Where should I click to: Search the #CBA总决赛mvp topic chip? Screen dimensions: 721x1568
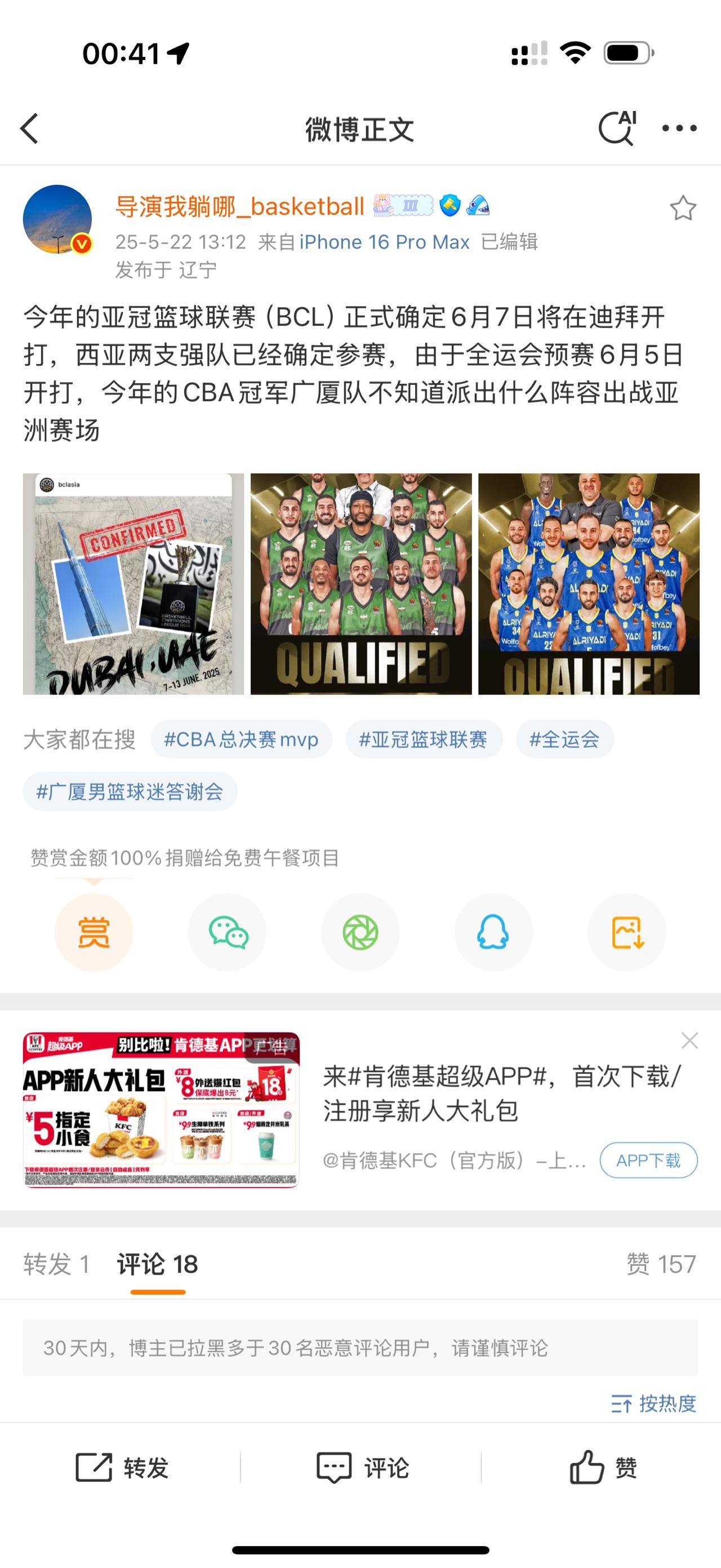coord(241,739)
